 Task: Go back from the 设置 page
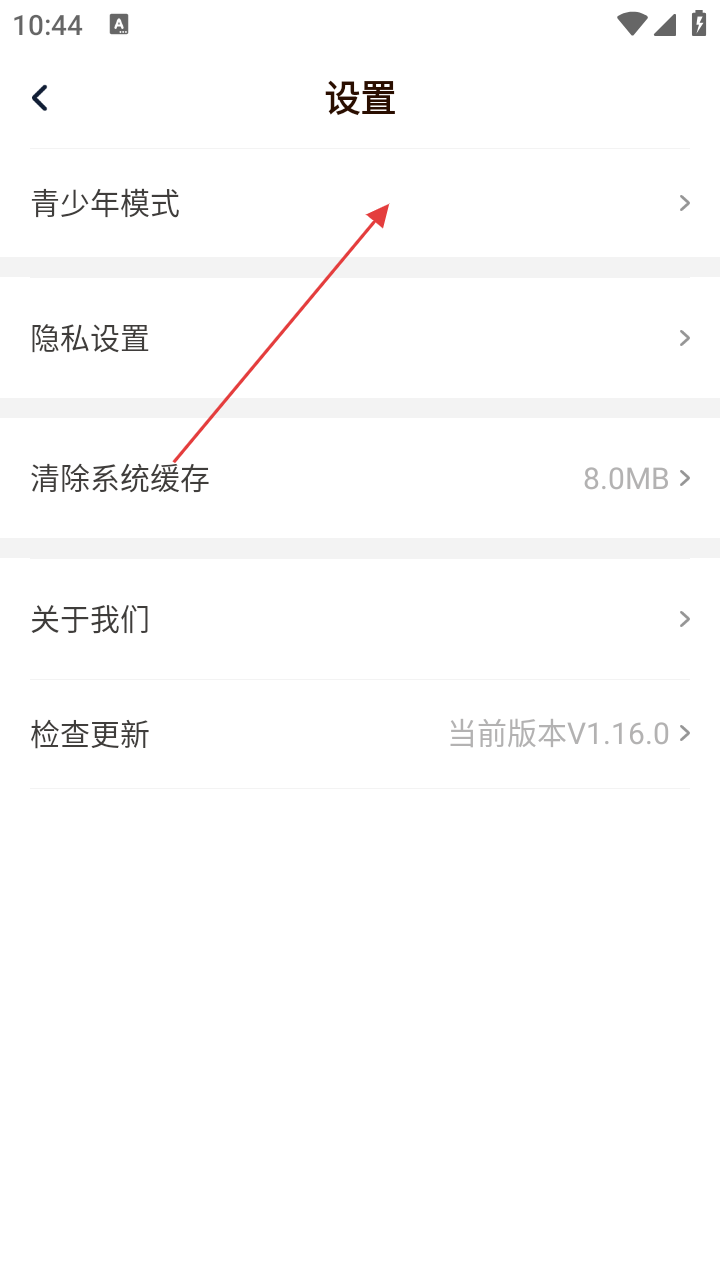[x=40, y=98]
